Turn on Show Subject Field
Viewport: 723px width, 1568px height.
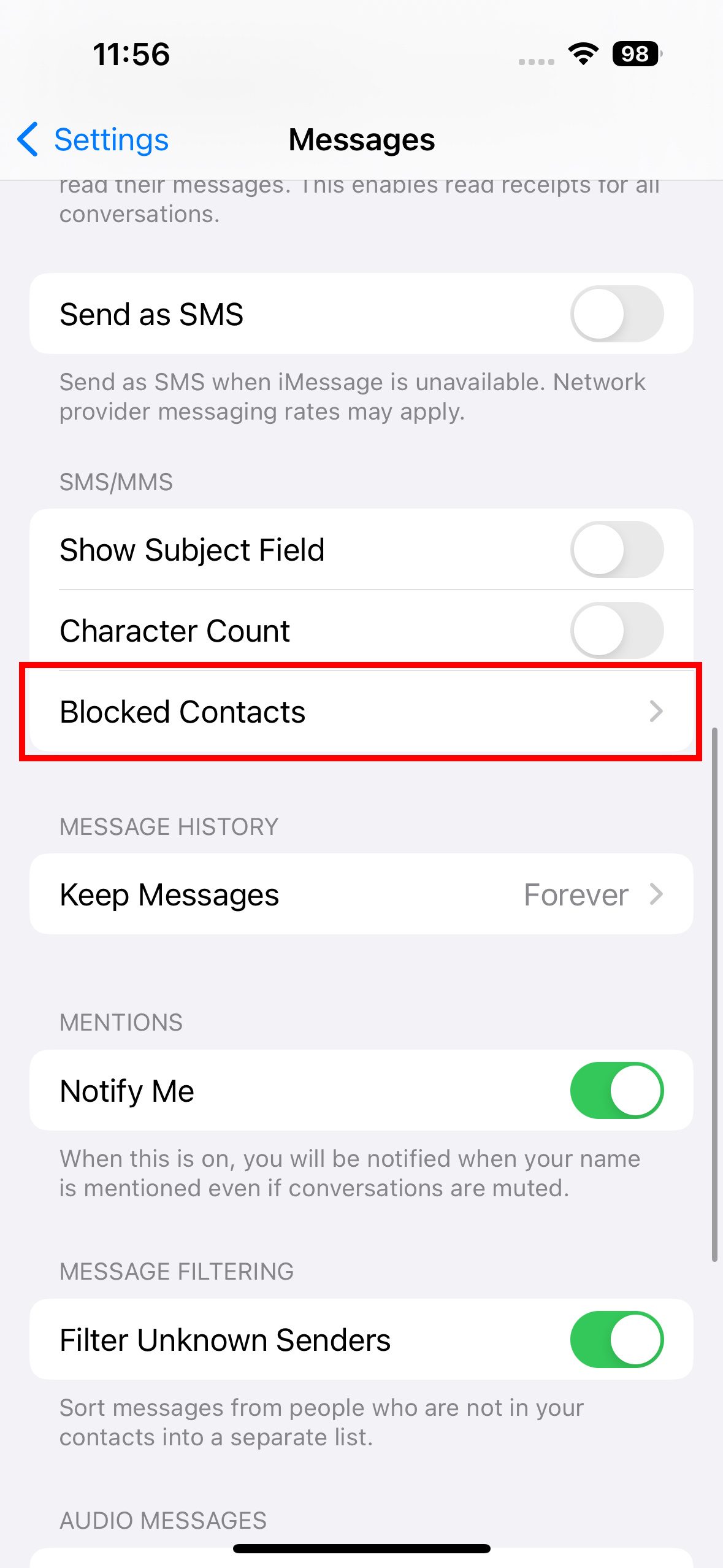(616, 549)
